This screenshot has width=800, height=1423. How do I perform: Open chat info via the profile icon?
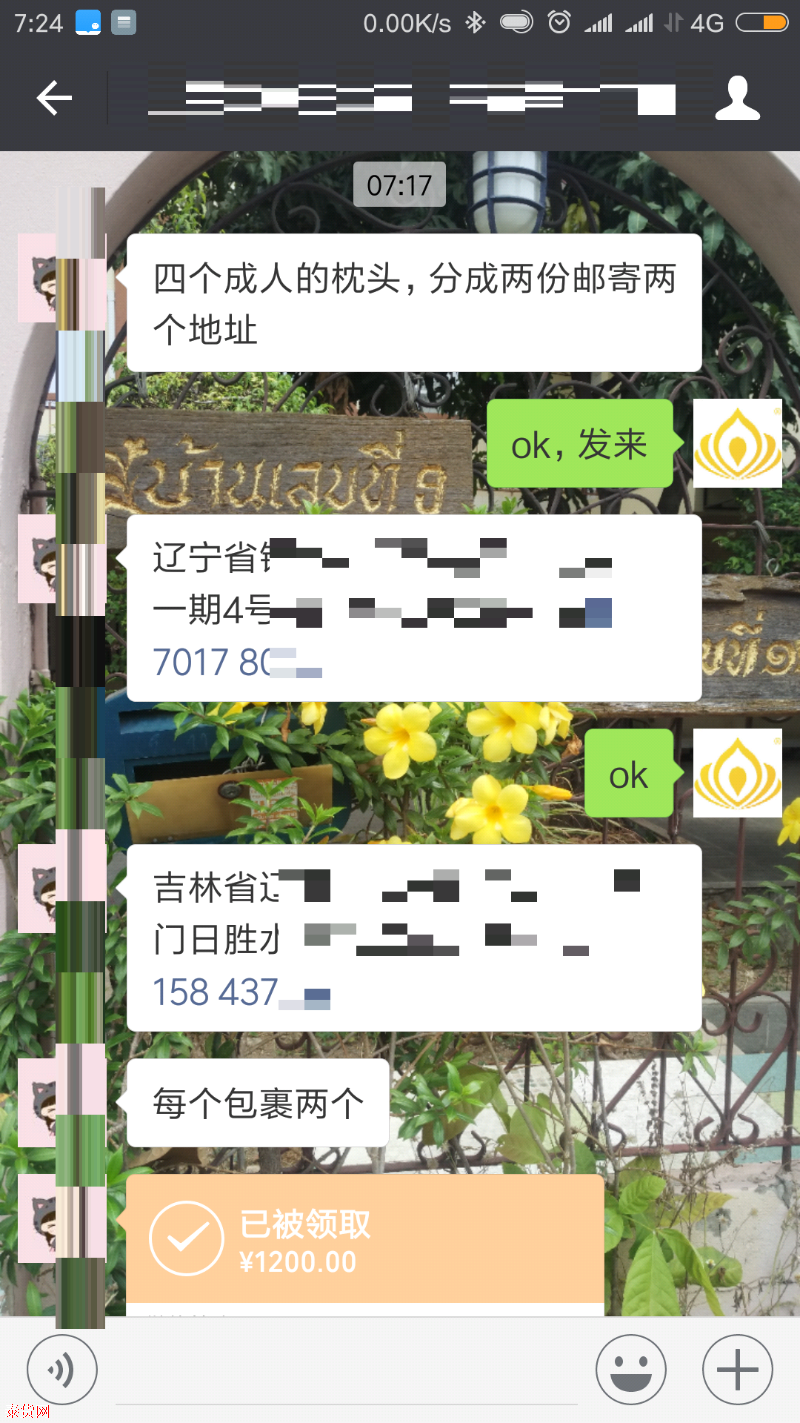(x=738, y=98)
